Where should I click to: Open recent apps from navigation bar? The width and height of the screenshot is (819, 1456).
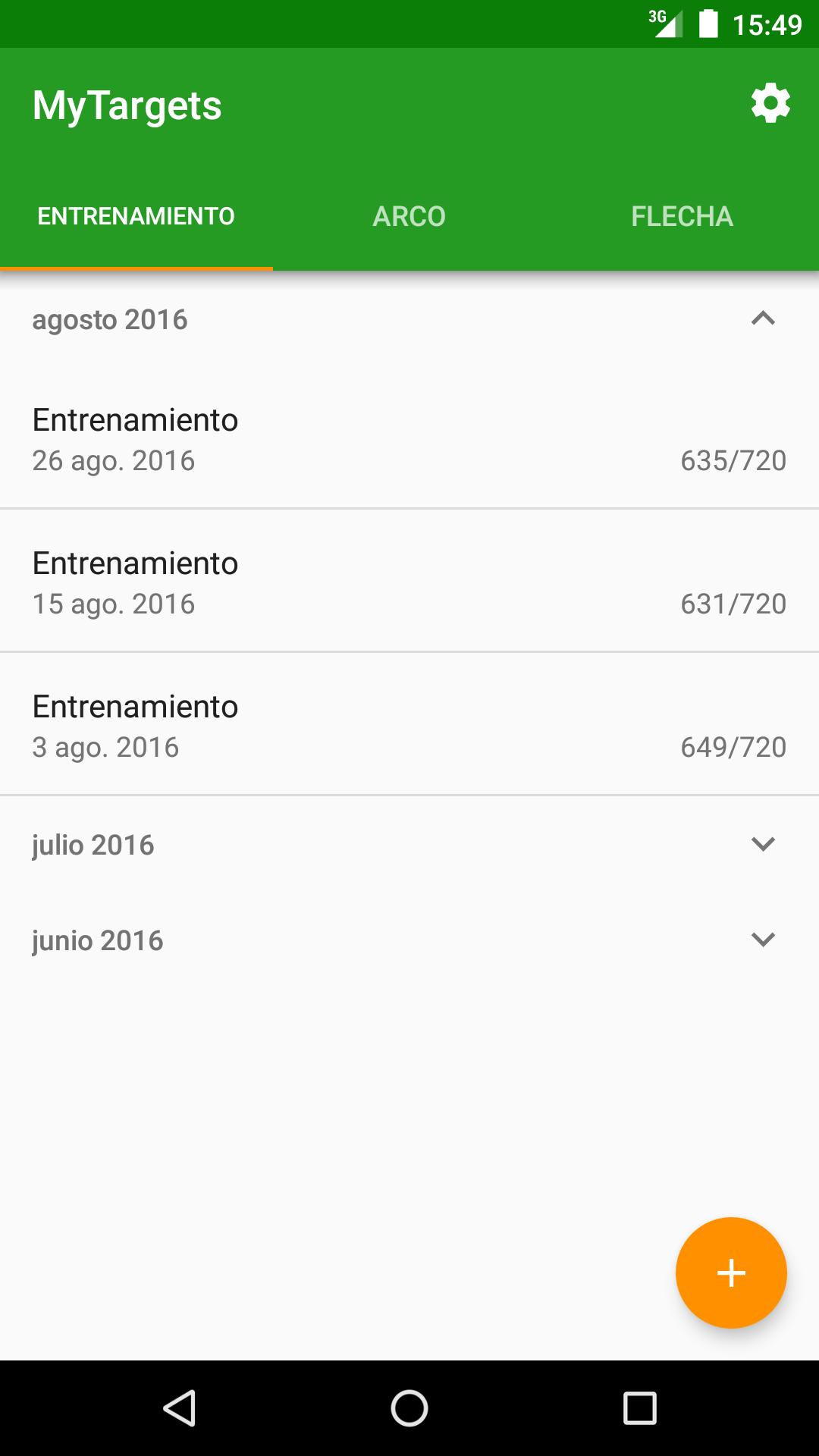coord(639,1408)
